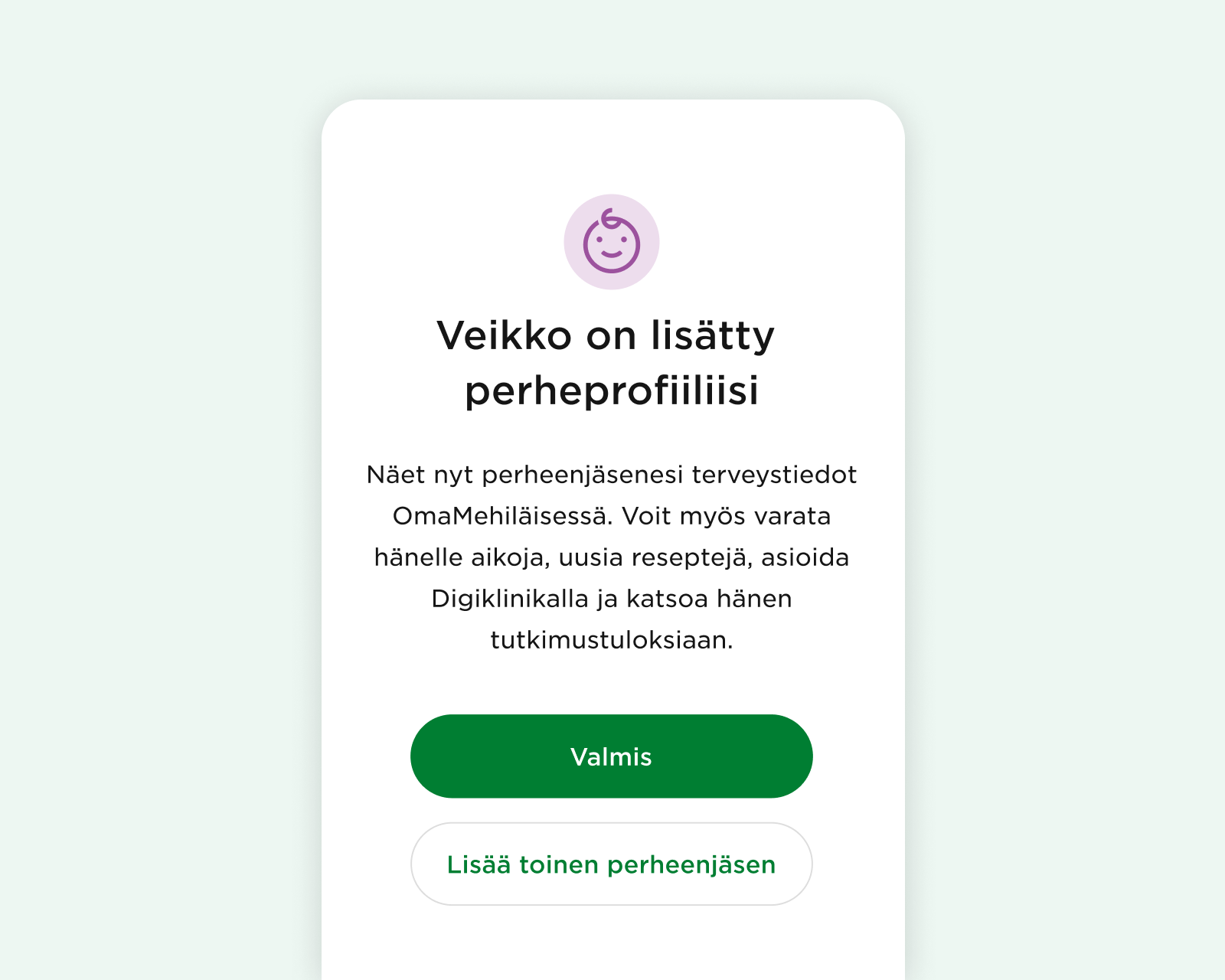The image size is (1225, 980).
Task: Tap the green Valmis button
Action: click(x=611, y=756)
